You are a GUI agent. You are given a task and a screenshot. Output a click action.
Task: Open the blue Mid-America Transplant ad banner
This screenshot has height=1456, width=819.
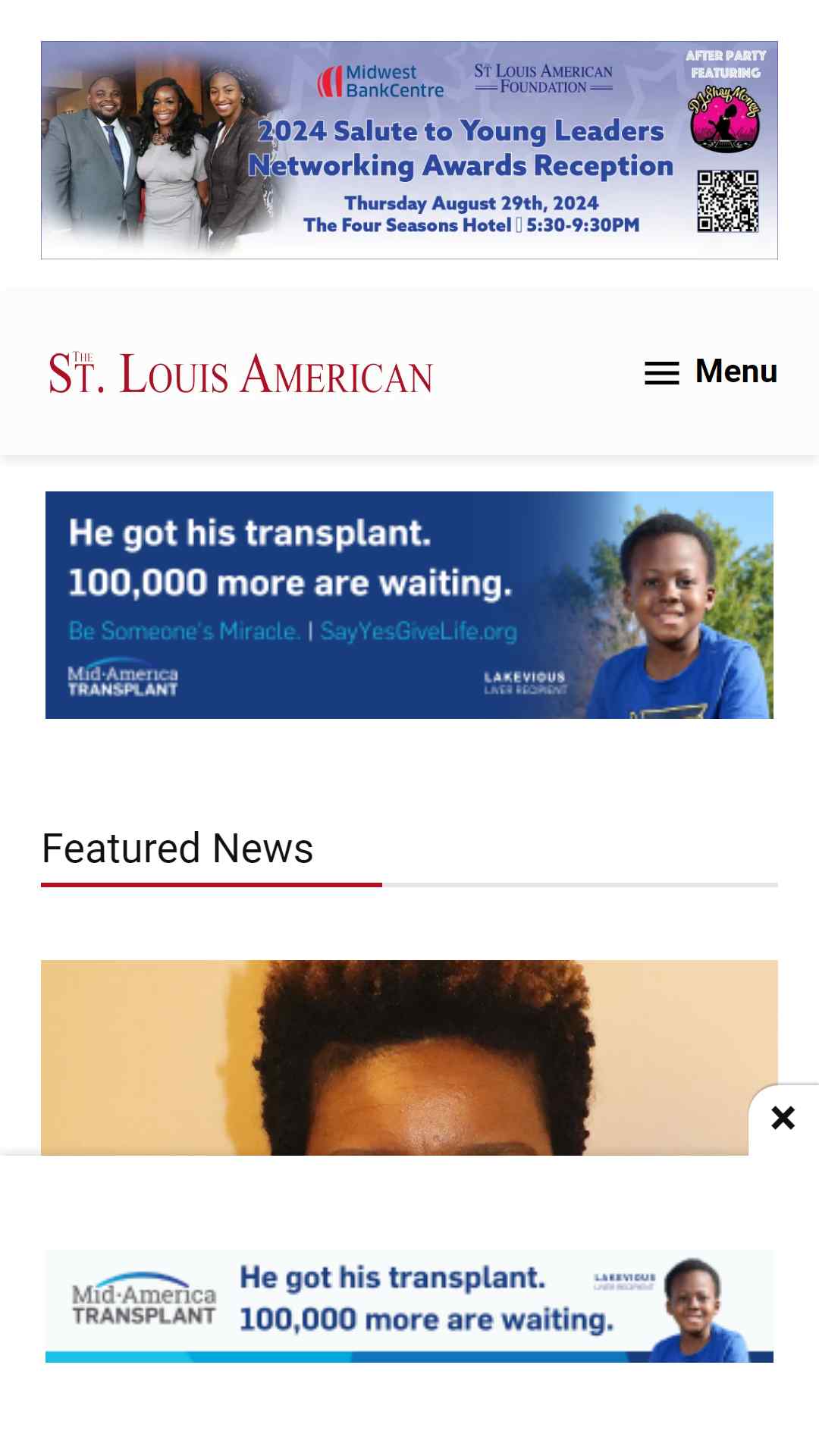(409, 605)
